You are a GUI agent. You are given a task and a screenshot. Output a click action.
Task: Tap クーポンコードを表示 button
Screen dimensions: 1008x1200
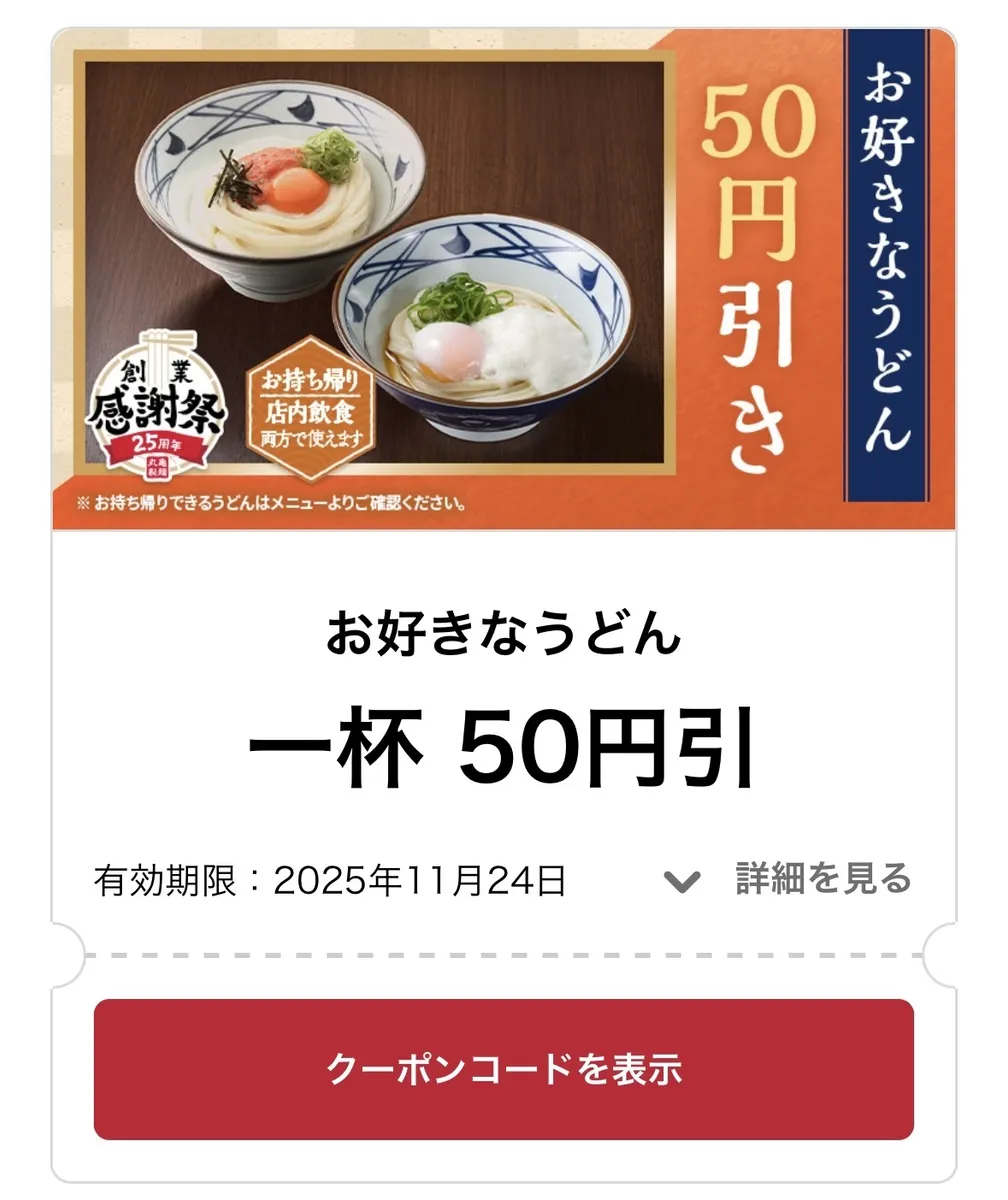click(x=503, y=1069)
